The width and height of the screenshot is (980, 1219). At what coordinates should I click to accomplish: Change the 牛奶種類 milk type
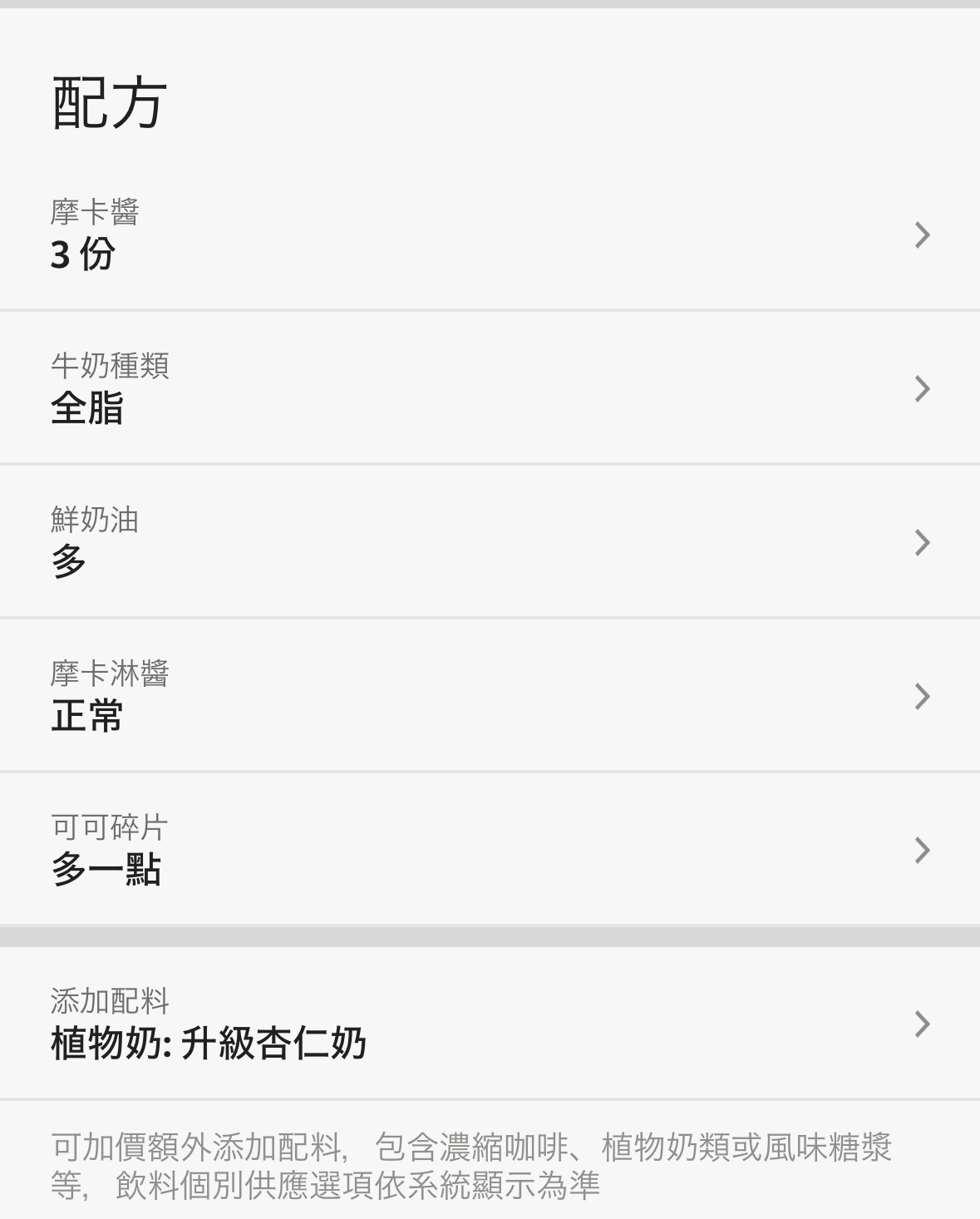[x=490, y=388]
